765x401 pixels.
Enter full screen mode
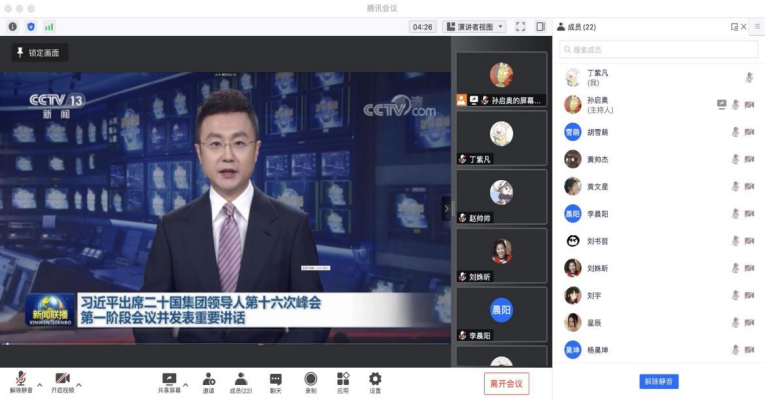click(520, 27)
